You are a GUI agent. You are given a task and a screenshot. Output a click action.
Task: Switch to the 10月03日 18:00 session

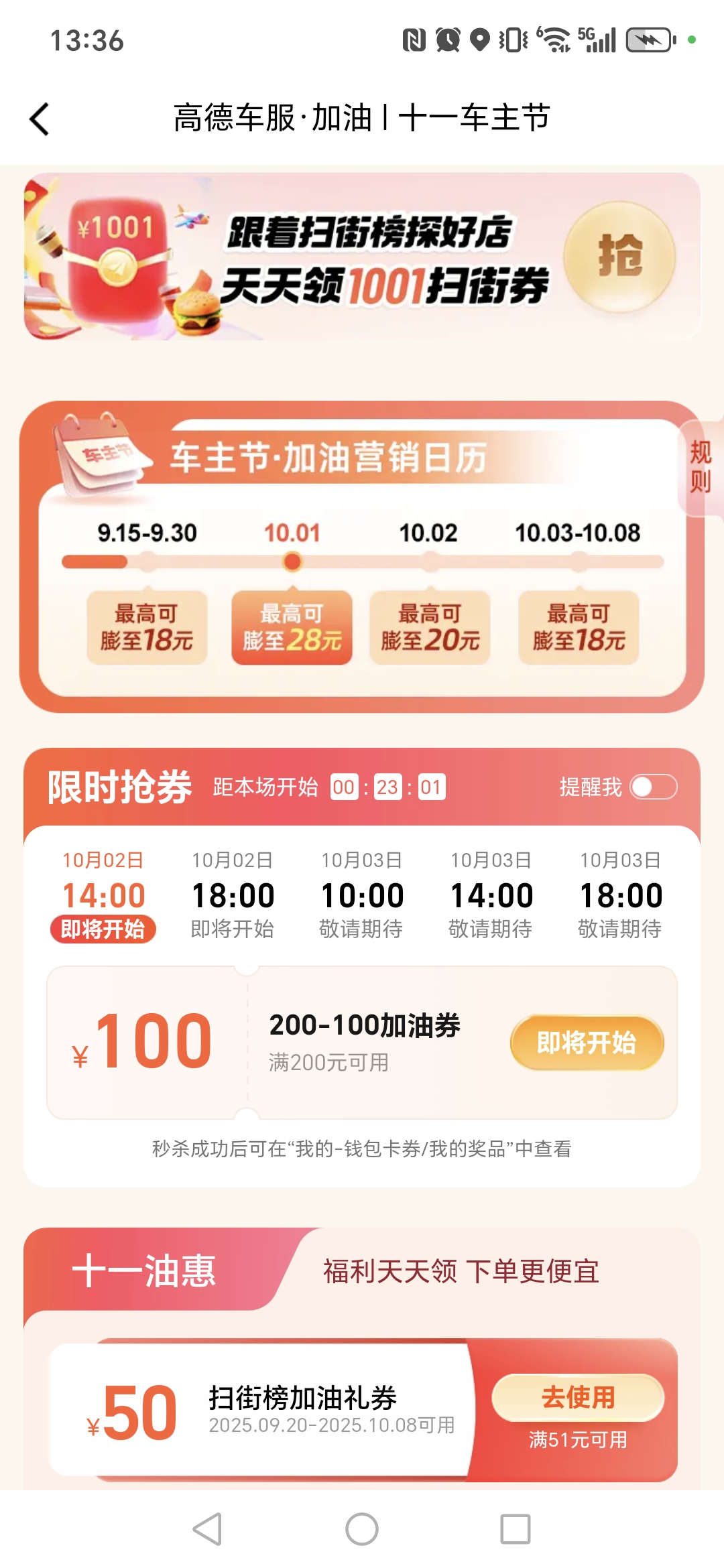[621, 895]
